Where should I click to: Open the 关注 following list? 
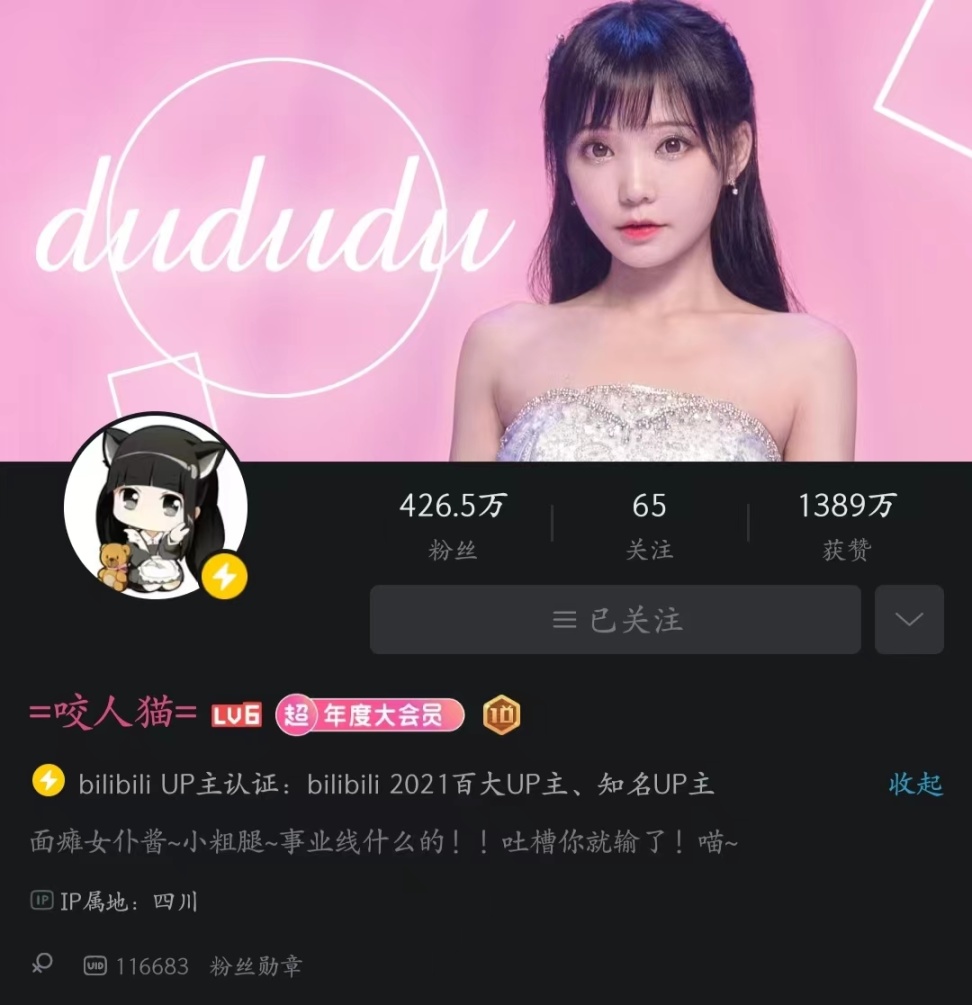649,526
